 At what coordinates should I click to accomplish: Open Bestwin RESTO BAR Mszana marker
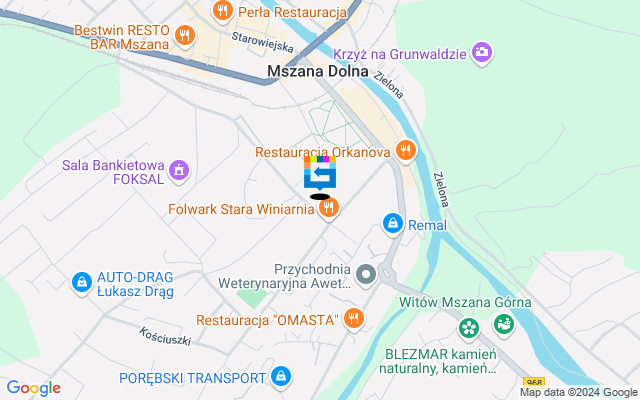[183, 37]
